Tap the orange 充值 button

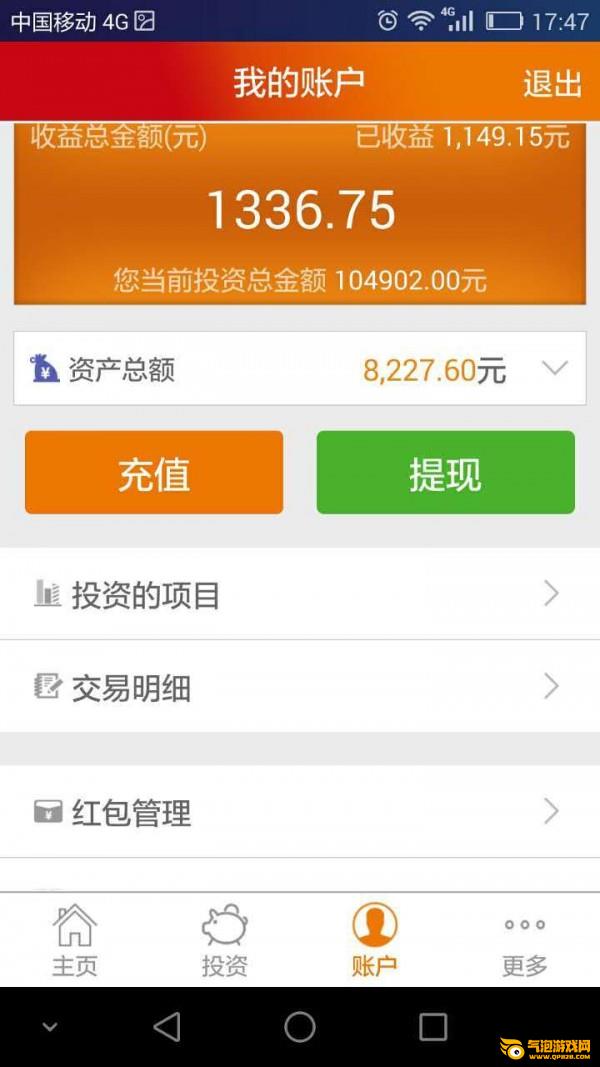154,473
